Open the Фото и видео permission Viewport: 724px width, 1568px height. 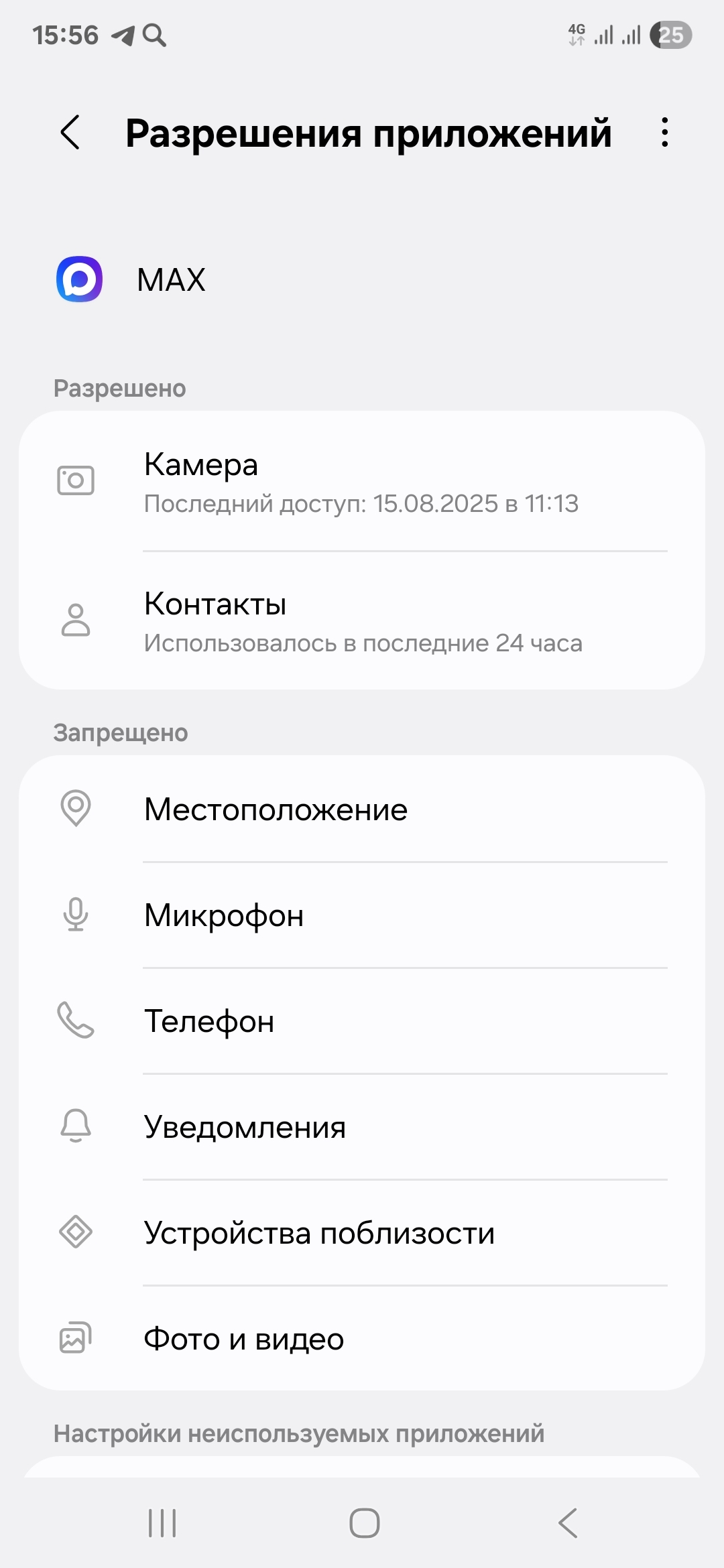pyautogui.click(x=362, y=1339)
